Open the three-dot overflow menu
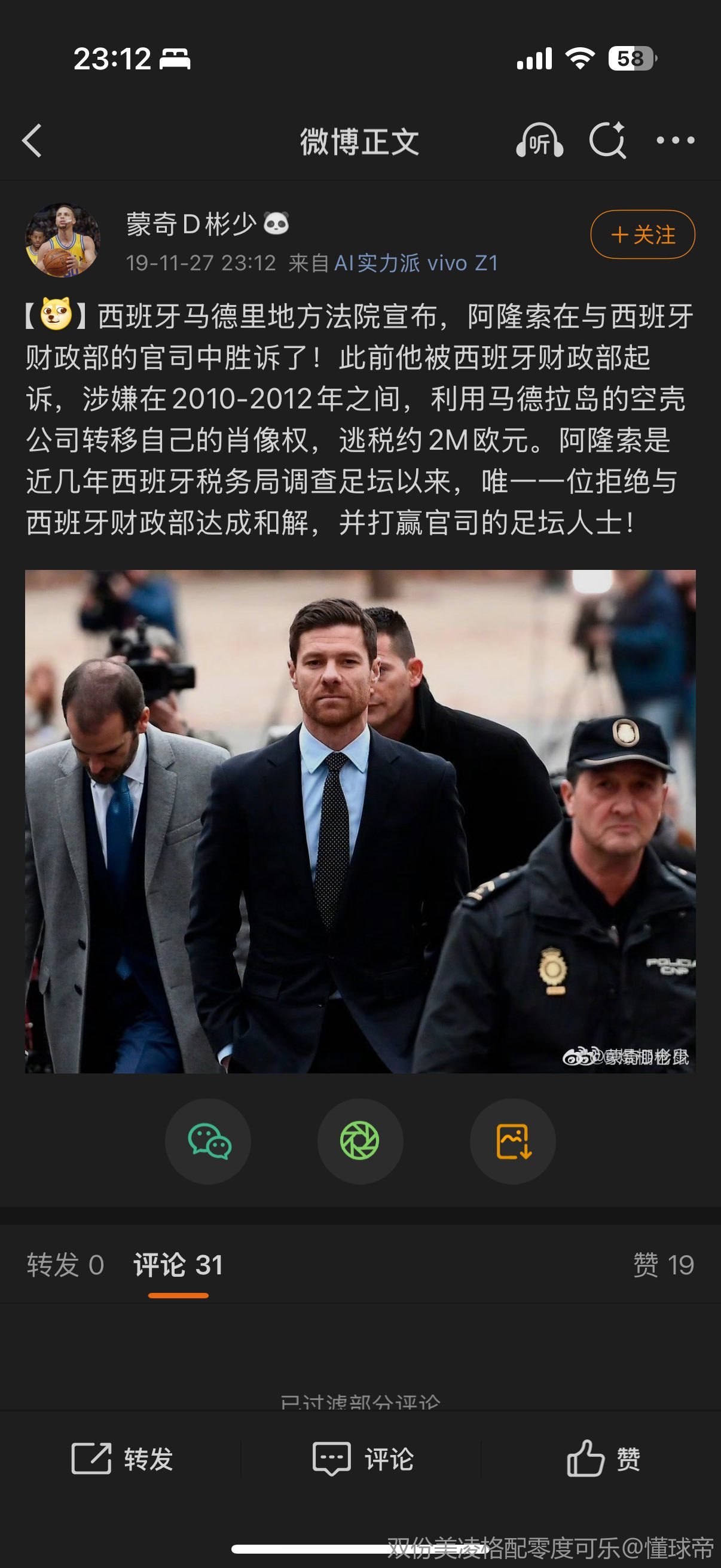This screenshot has width=721, height=1568. click(x=675, y=141)
